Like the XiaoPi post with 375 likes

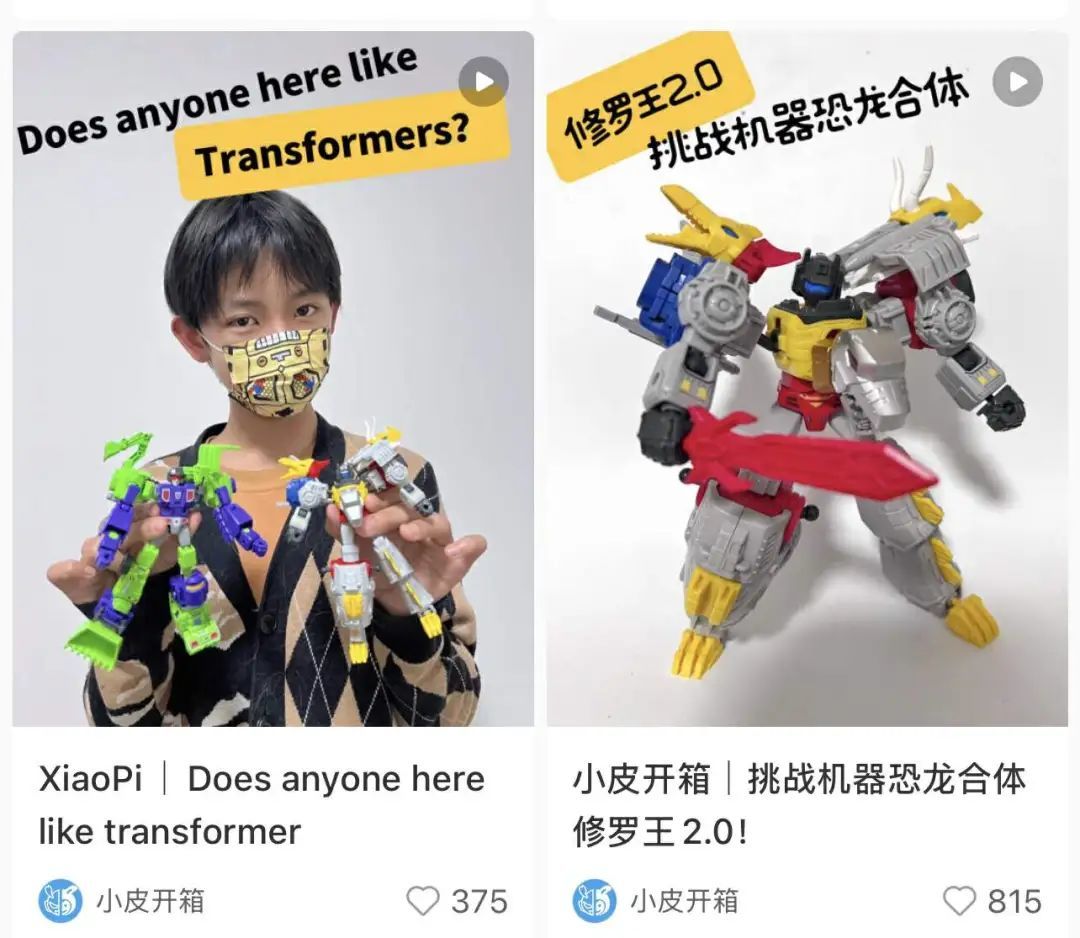[424, 901]
